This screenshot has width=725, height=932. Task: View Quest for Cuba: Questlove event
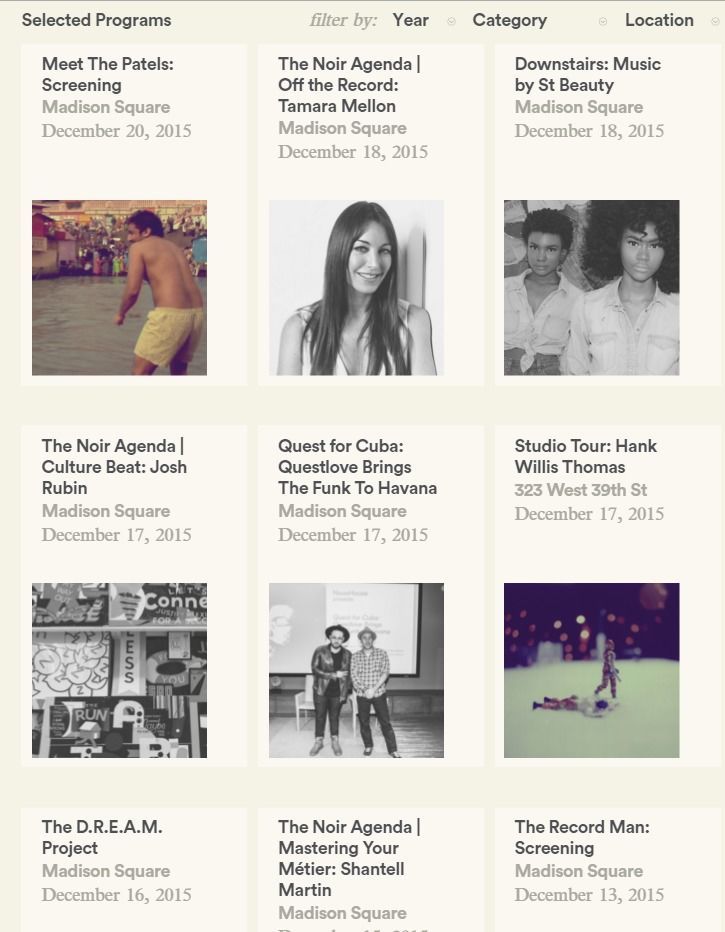tap(357, 467)
